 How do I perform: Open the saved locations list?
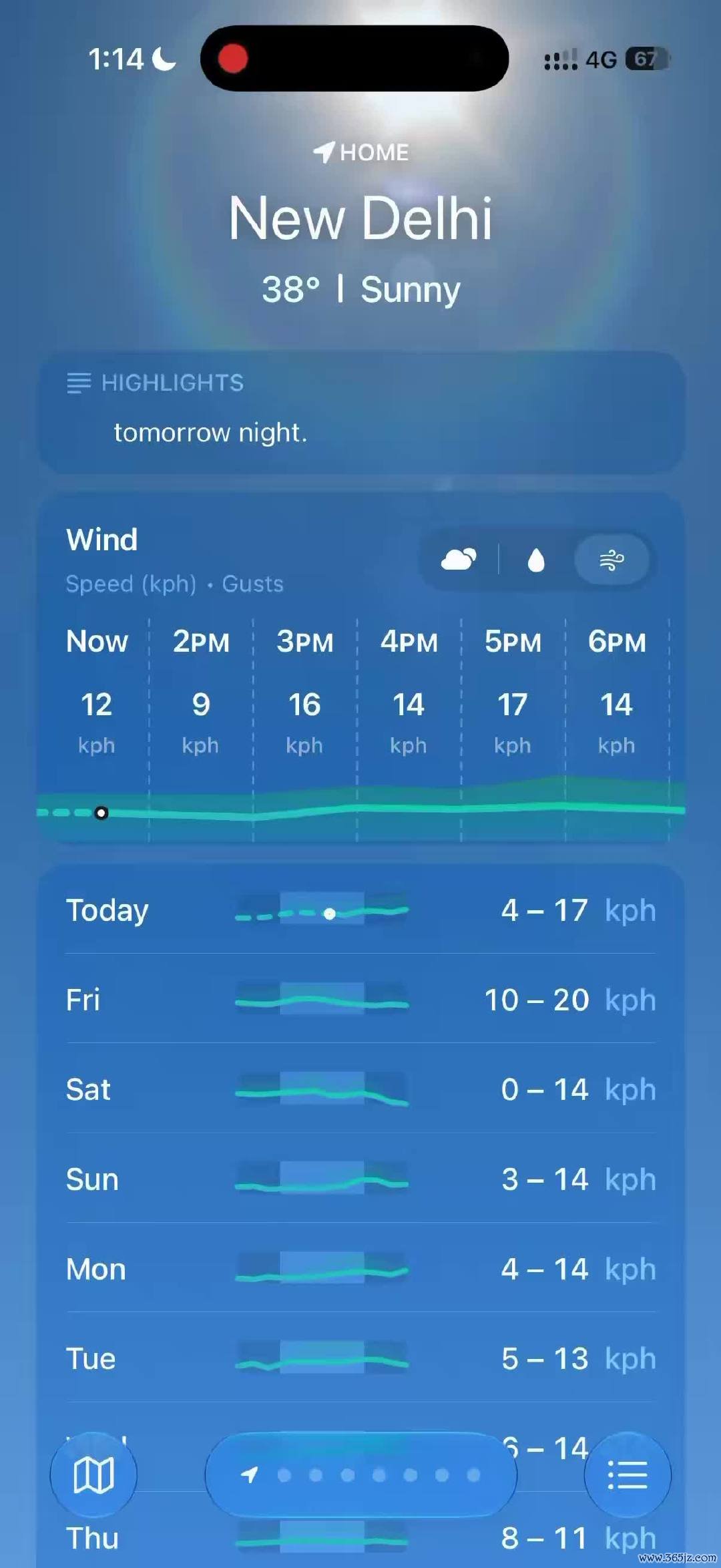[x=628, y=1475]
